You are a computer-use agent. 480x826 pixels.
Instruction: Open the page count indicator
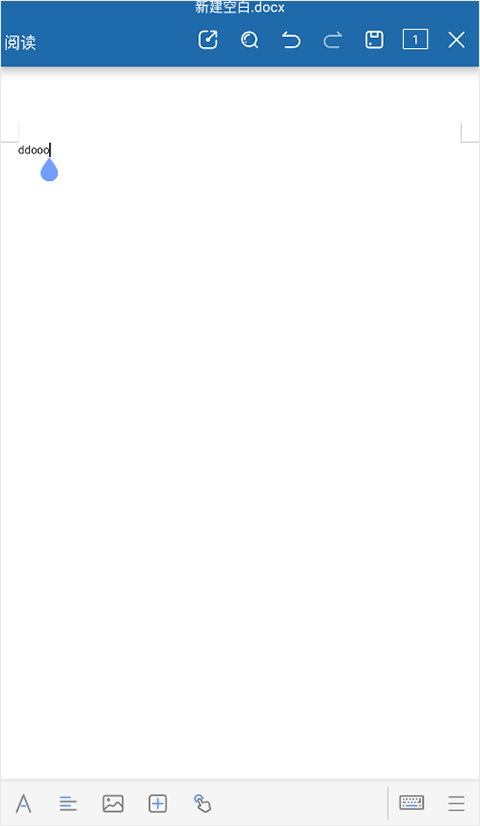click(x=415, y=40)
